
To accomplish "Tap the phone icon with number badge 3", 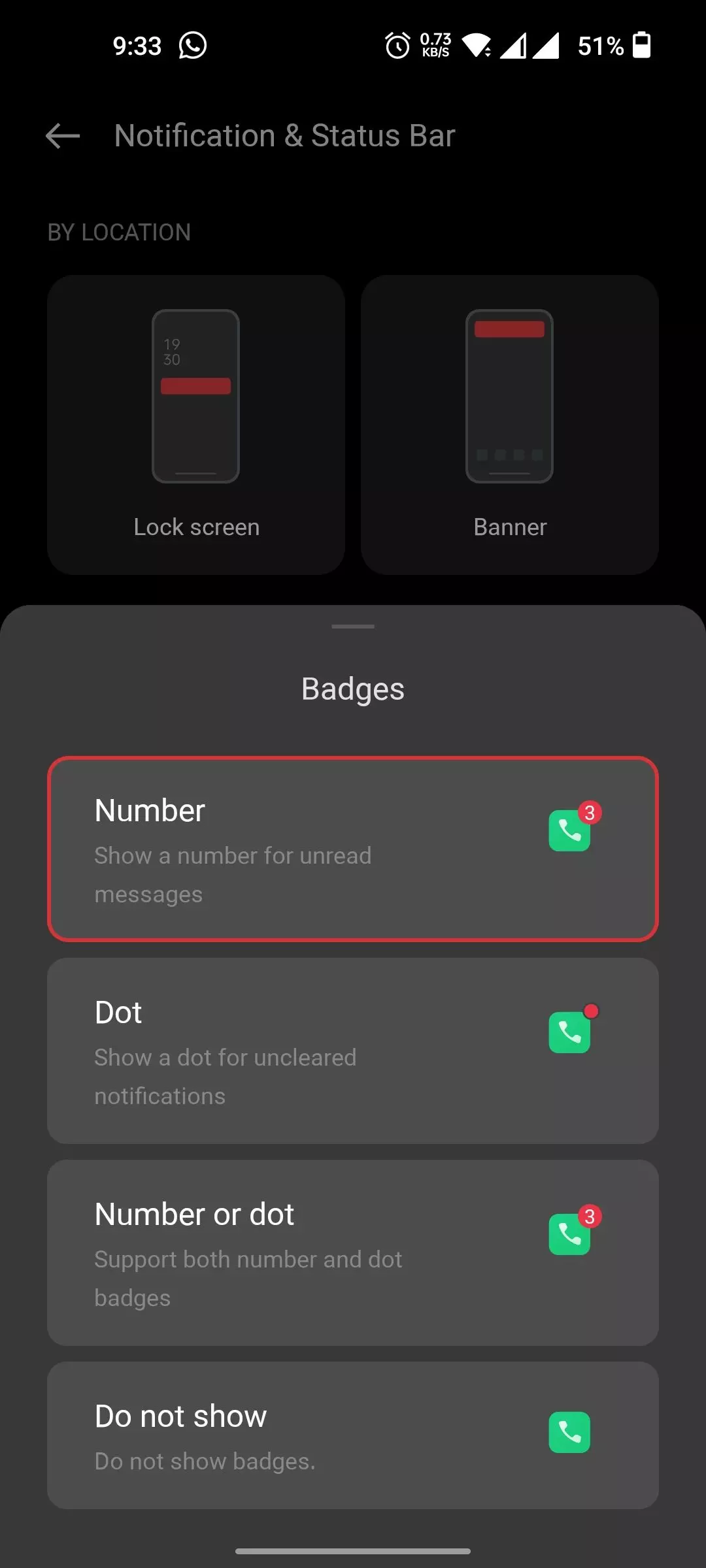I will [569, 831].
